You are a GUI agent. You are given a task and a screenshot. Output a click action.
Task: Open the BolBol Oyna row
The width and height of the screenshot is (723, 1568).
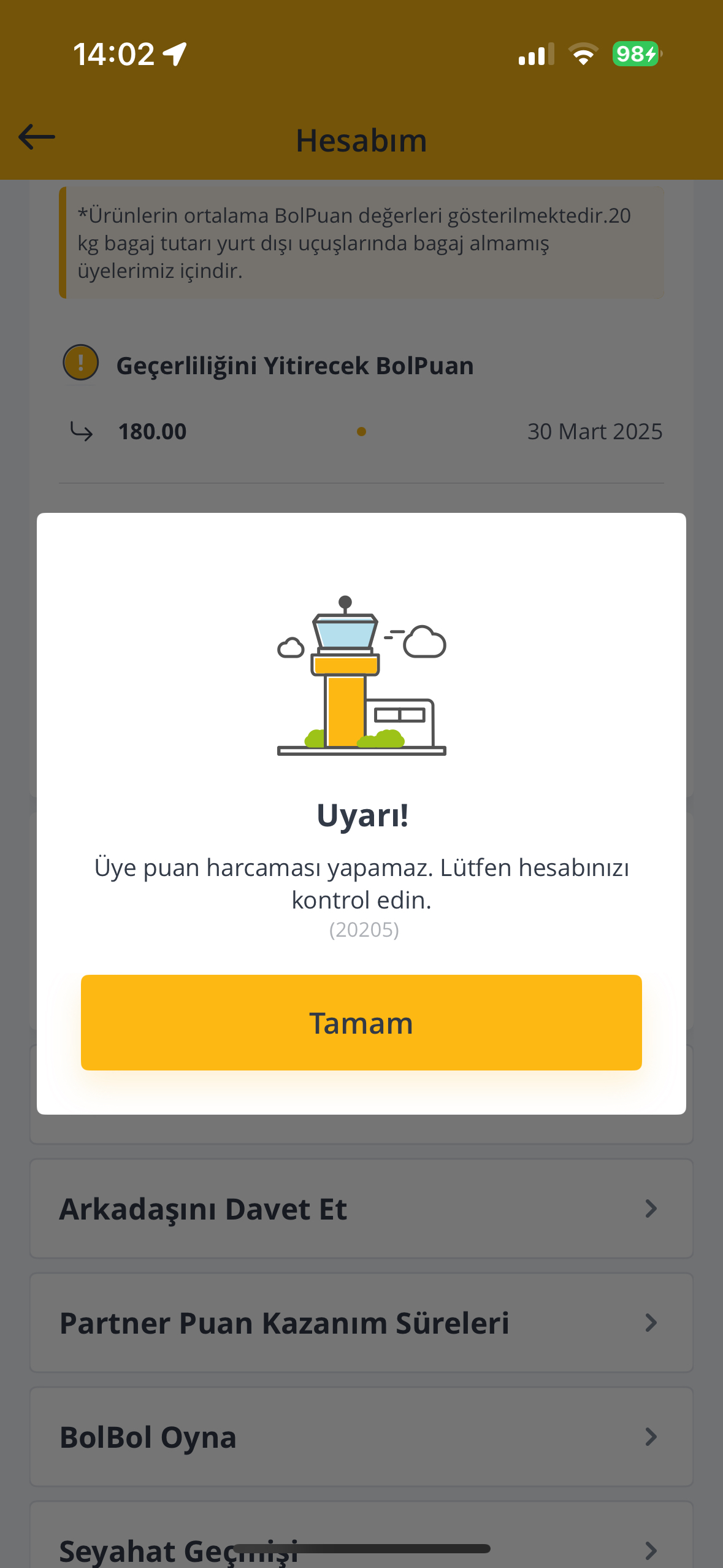pyautogui.click(x=361, y=1437)
